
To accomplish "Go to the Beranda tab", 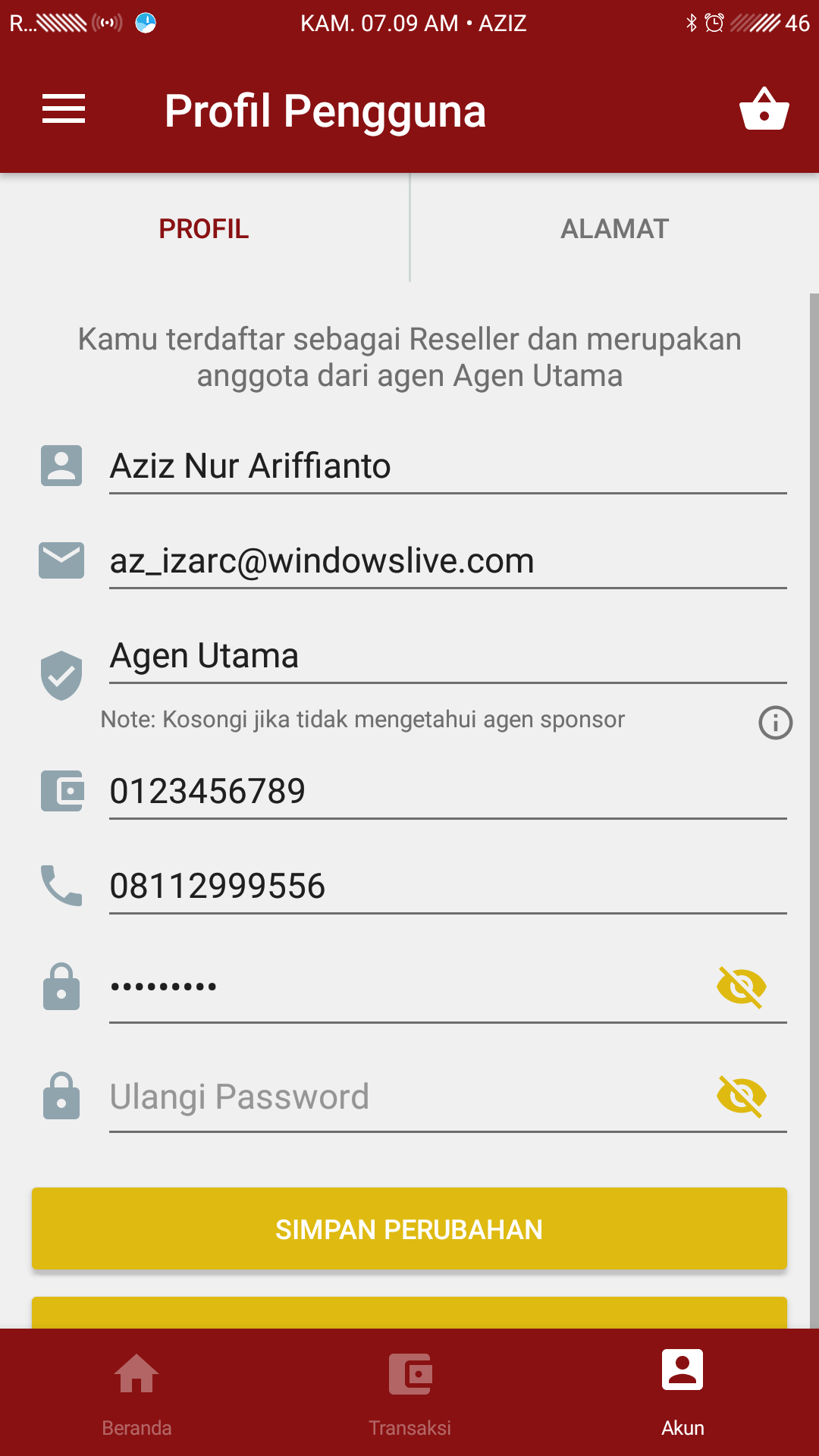I will click(136, 1392).
